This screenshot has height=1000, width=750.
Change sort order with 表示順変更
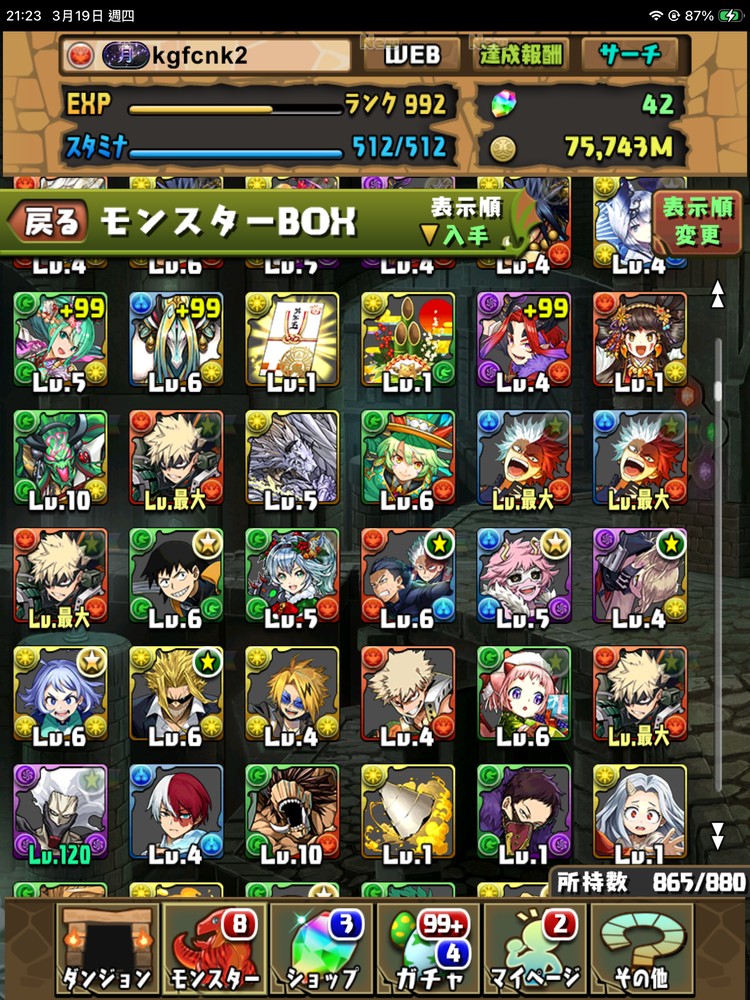coord(697,223)
